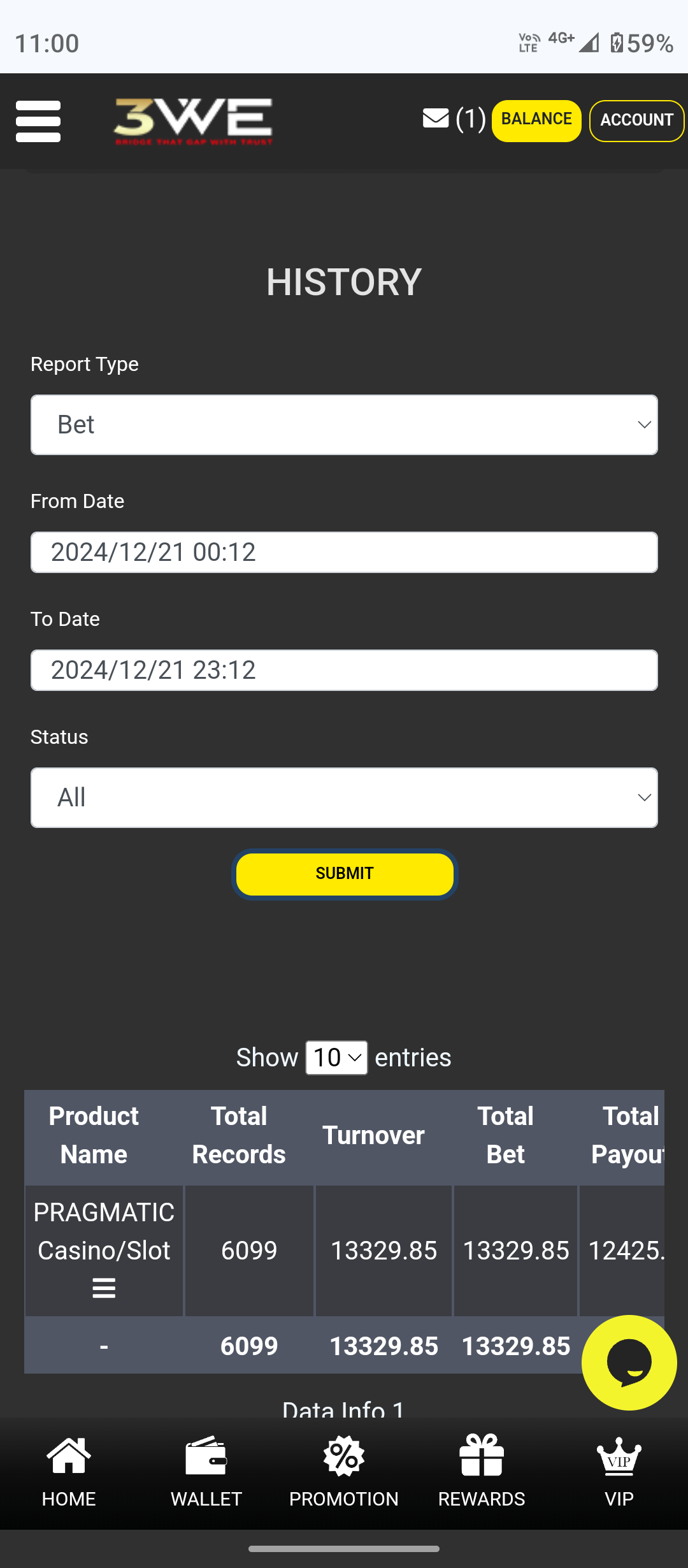Edit the To Date field
Viewport: 688px width, 1568px height.
point(344,670)
